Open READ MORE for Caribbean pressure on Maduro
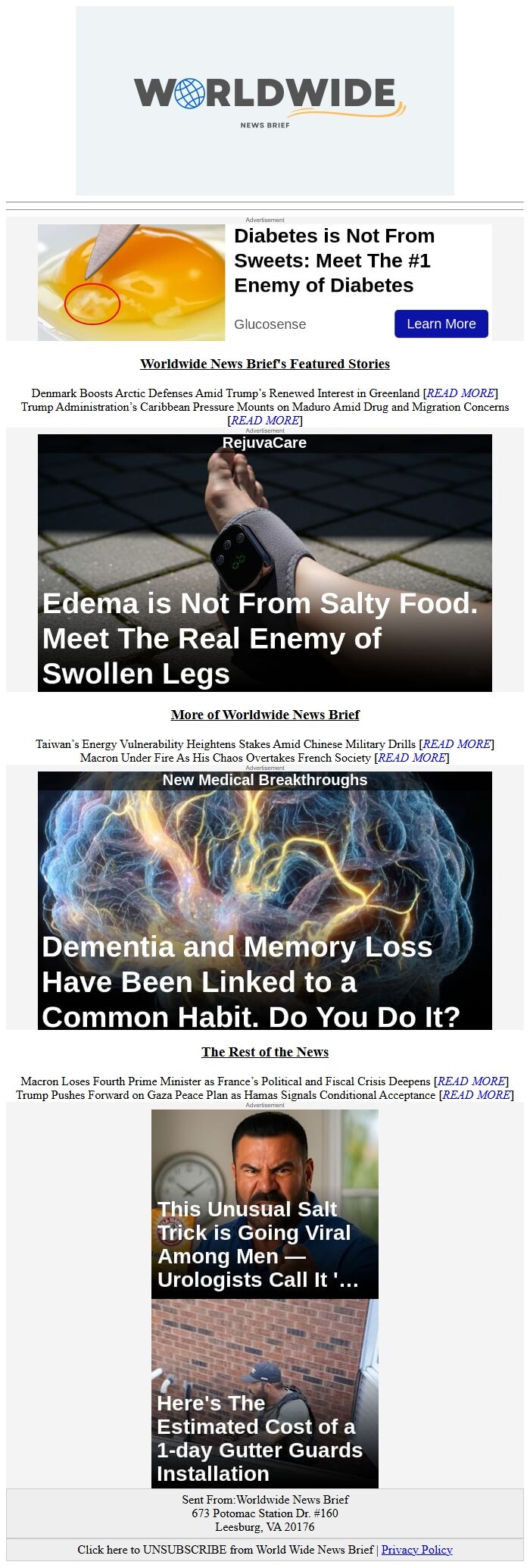 pyautogui.click(x=264, y=421)
